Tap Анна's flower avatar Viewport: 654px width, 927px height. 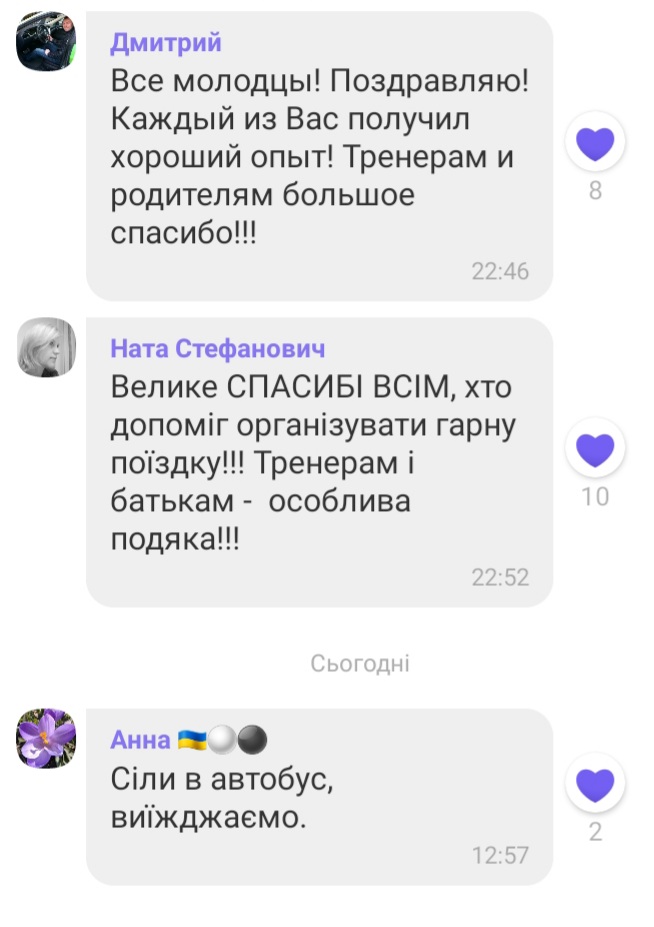tap(46, 739)
